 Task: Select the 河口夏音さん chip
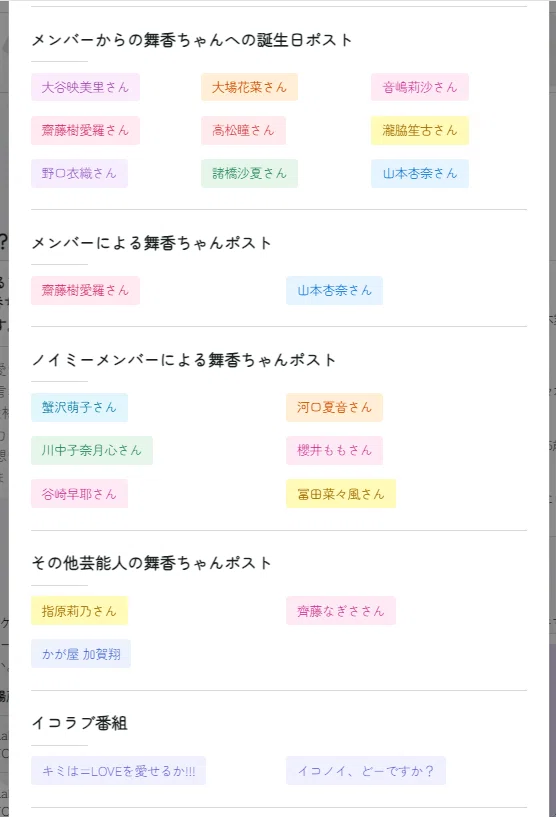(x=334, y=407)
